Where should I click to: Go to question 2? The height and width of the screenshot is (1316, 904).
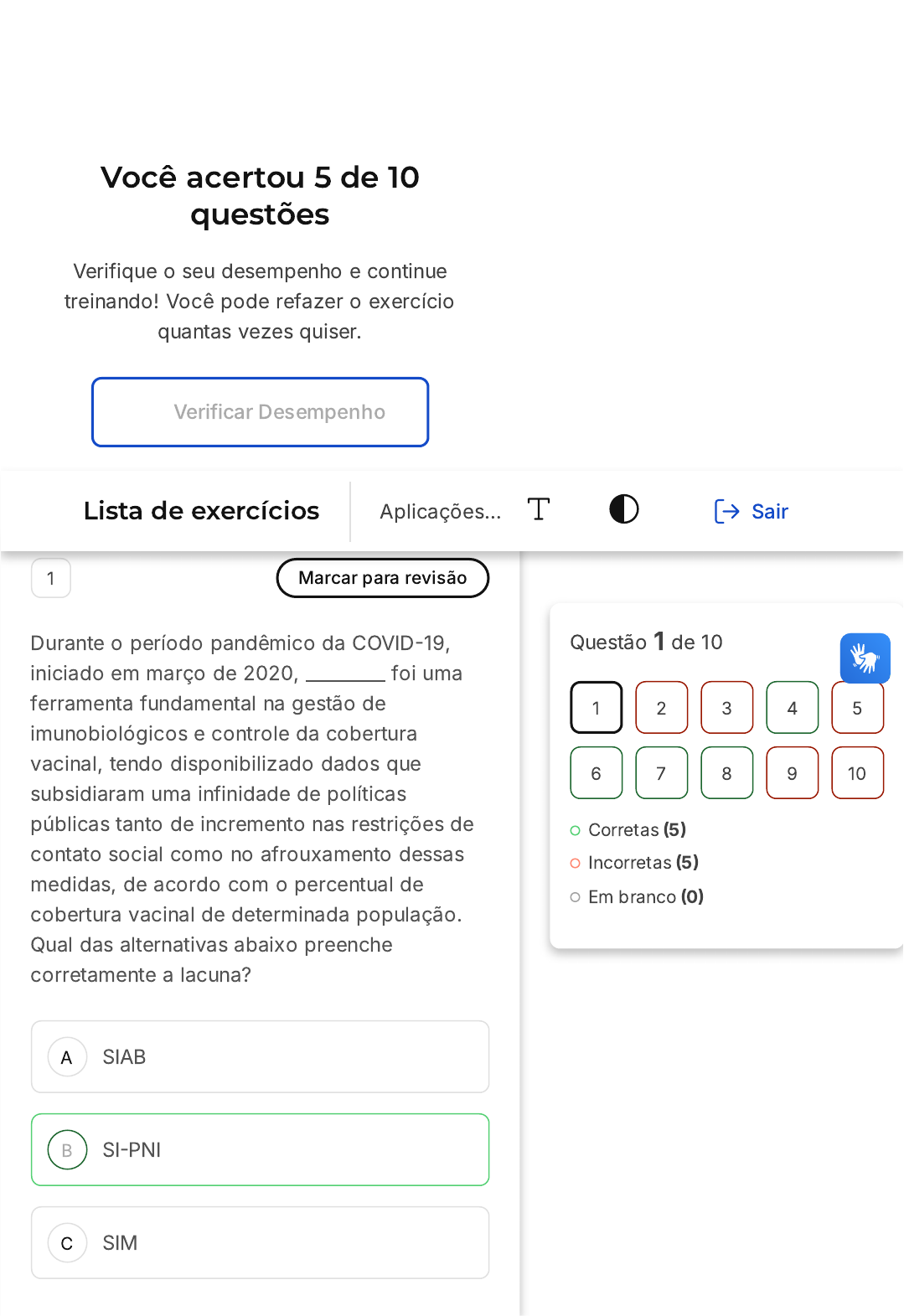tap(661, 708)
